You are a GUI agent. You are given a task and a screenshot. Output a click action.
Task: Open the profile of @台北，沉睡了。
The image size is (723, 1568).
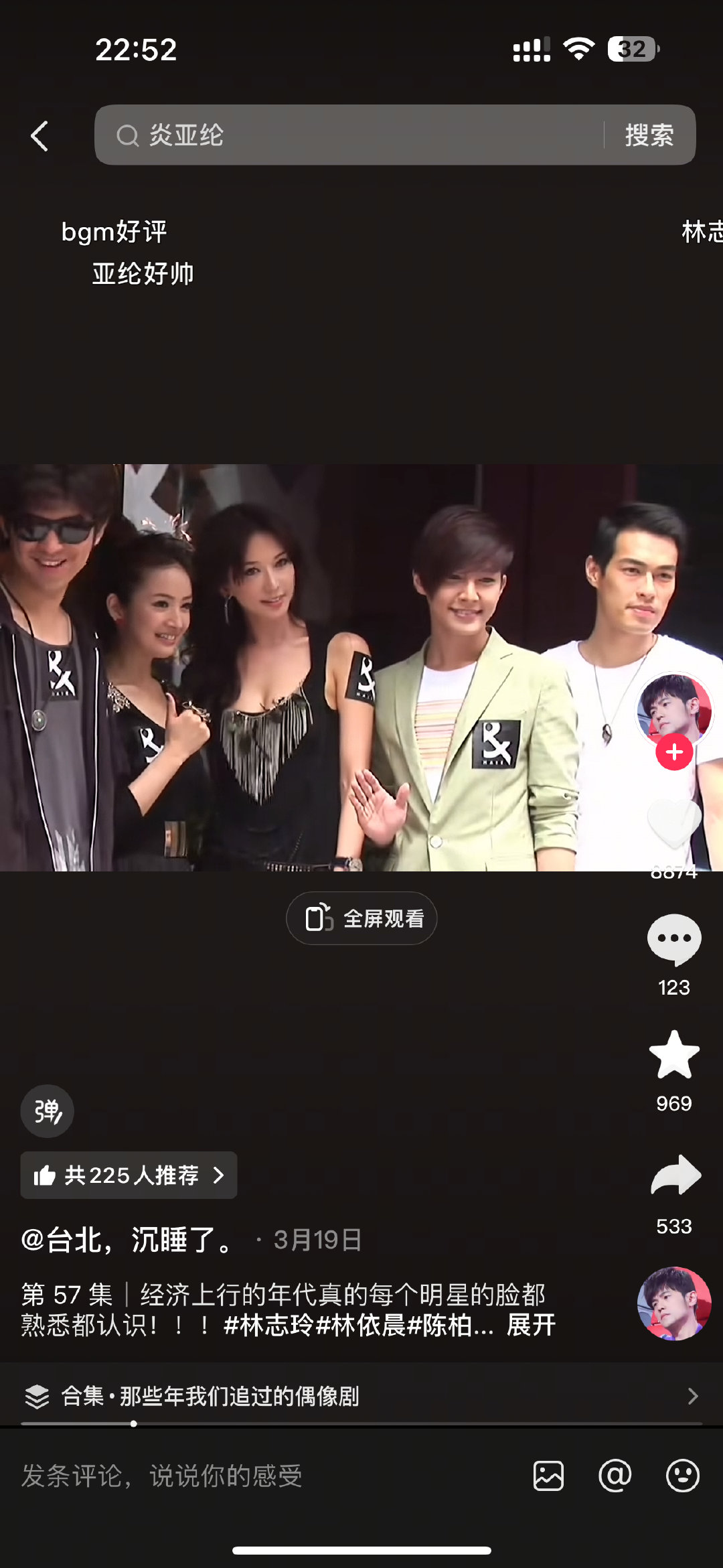[129, 1240]
